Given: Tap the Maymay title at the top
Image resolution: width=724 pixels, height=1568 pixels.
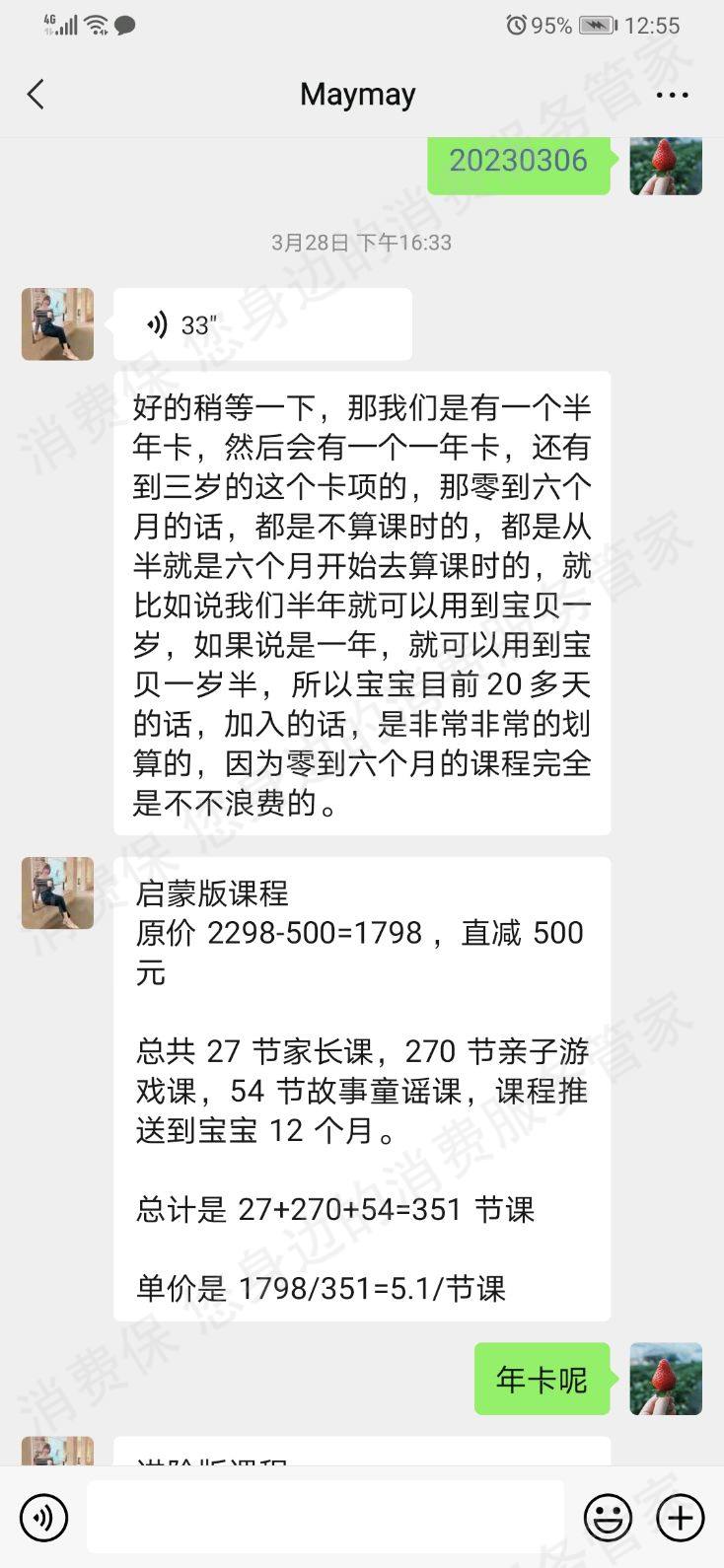Looking at the screenshot, I should click(357, 93).
